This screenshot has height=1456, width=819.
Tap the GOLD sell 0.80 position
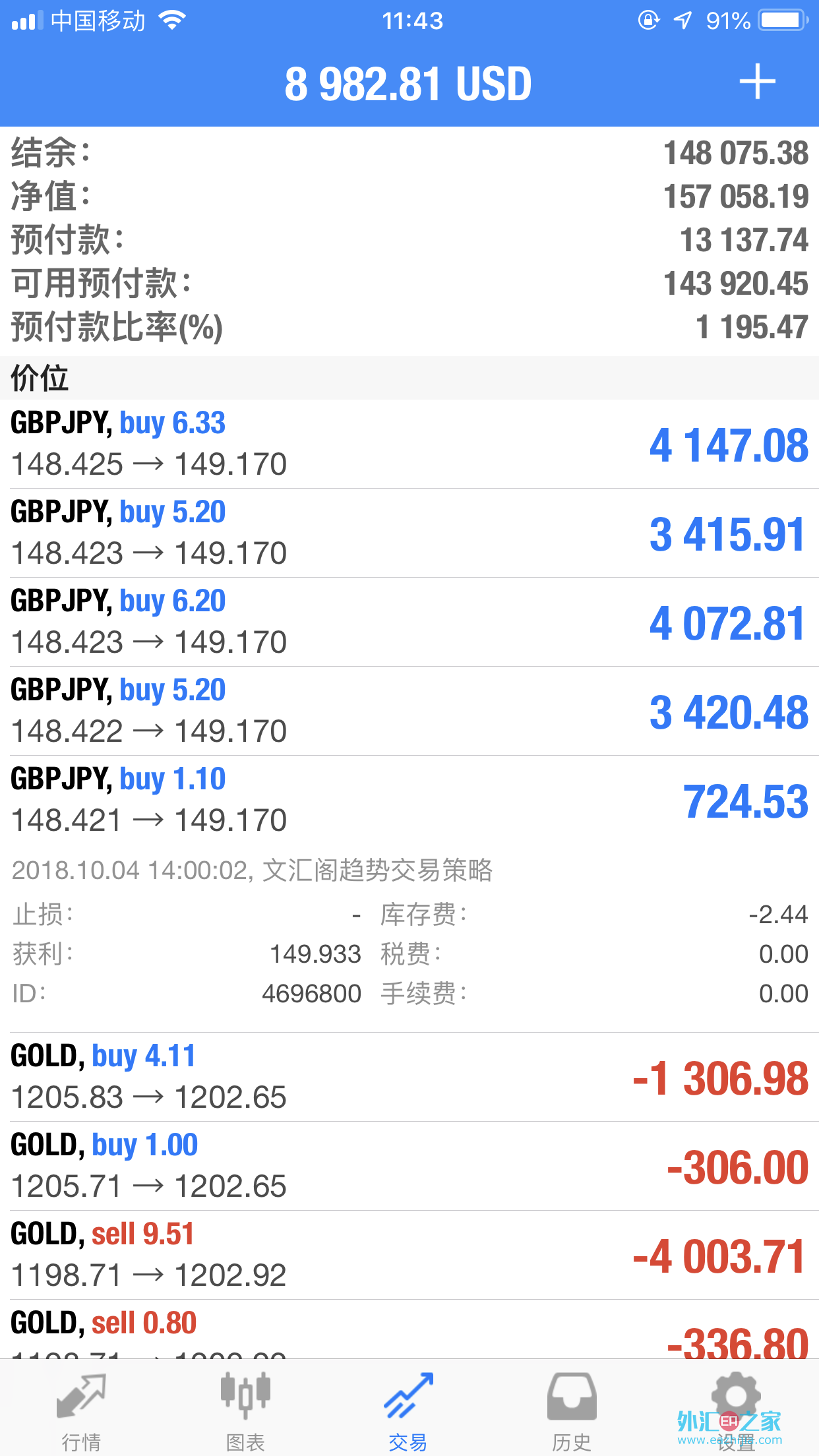pyautogui.click(x=409, y=1331)
